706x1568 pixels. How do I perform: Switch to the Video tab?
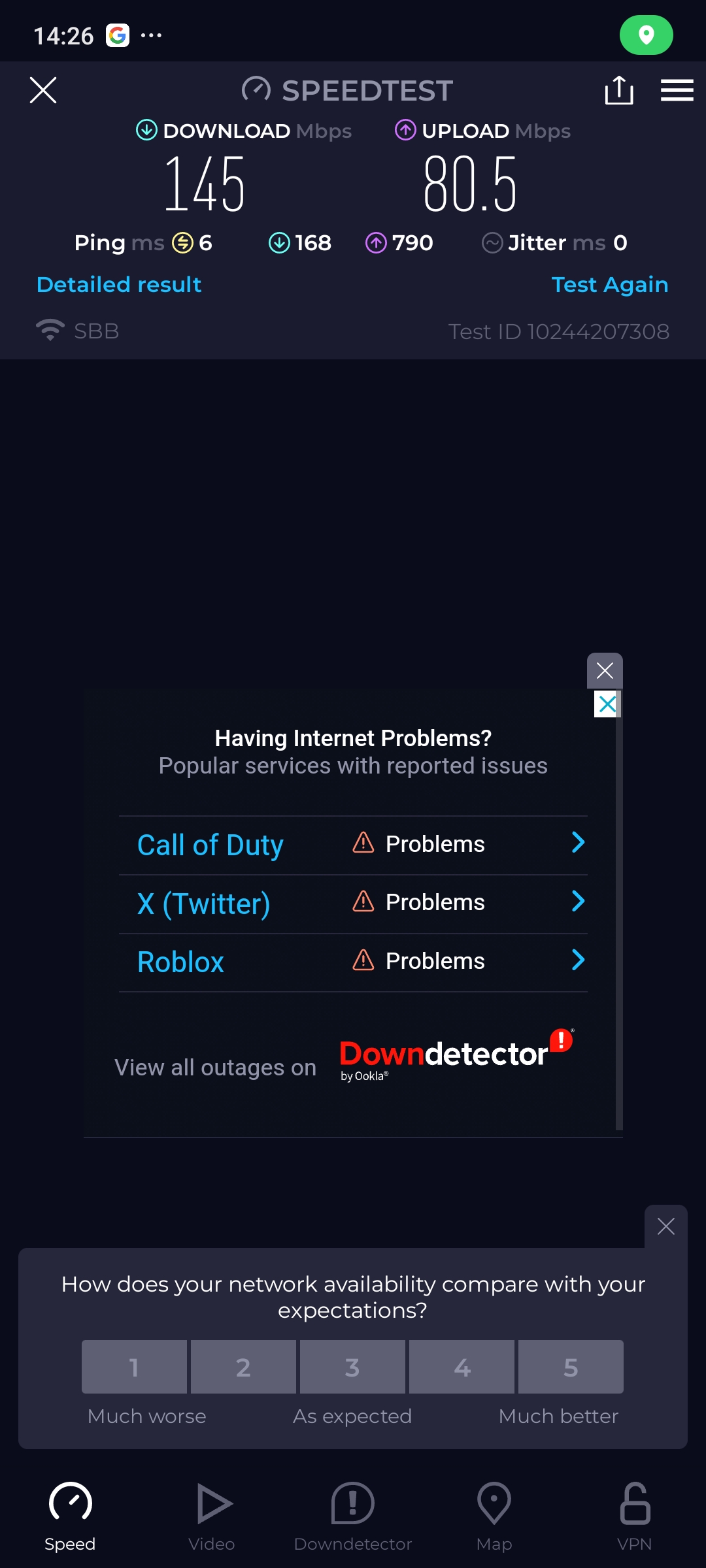(212, 1516)
